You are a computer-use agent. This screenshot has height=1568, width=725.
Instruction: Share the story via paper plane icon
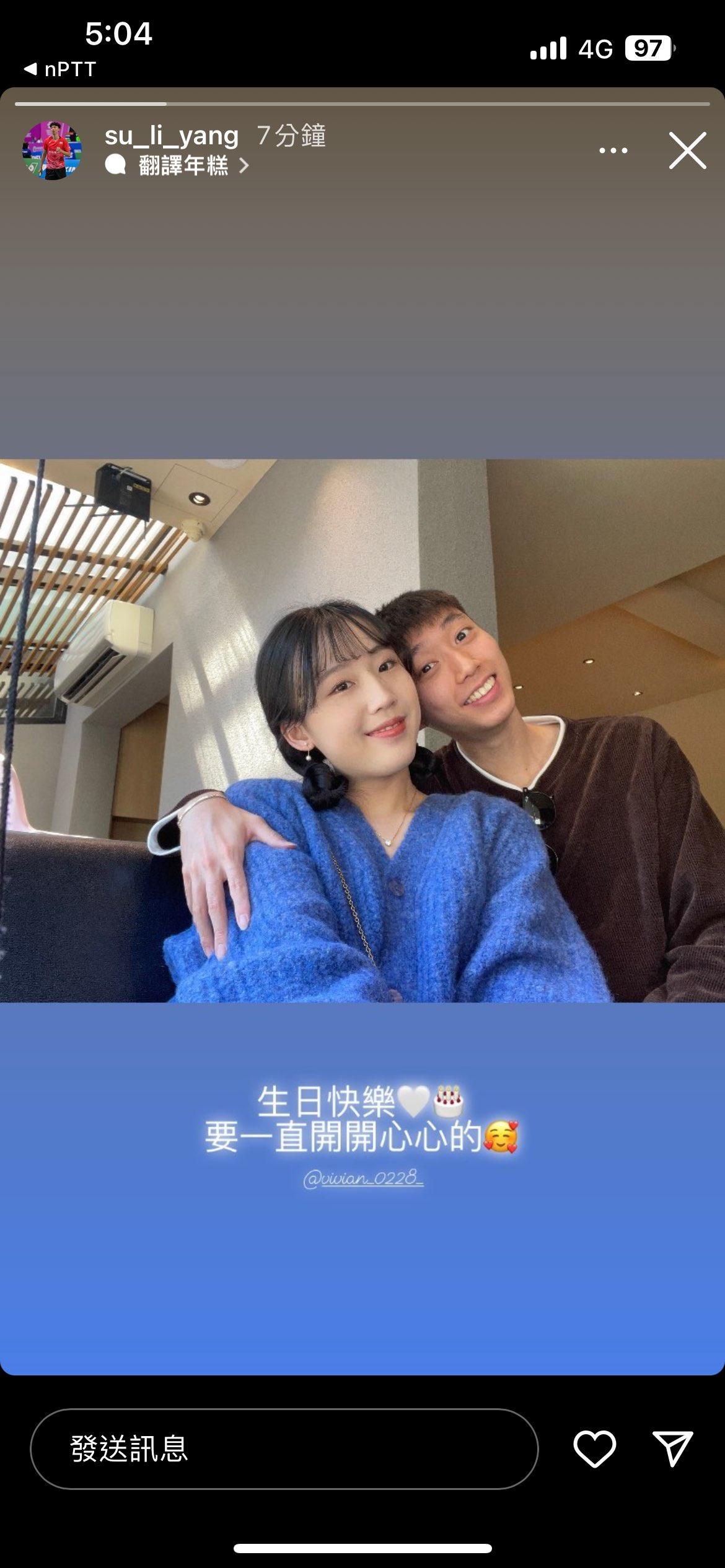pyautogui.click(x=672, y=1449)
